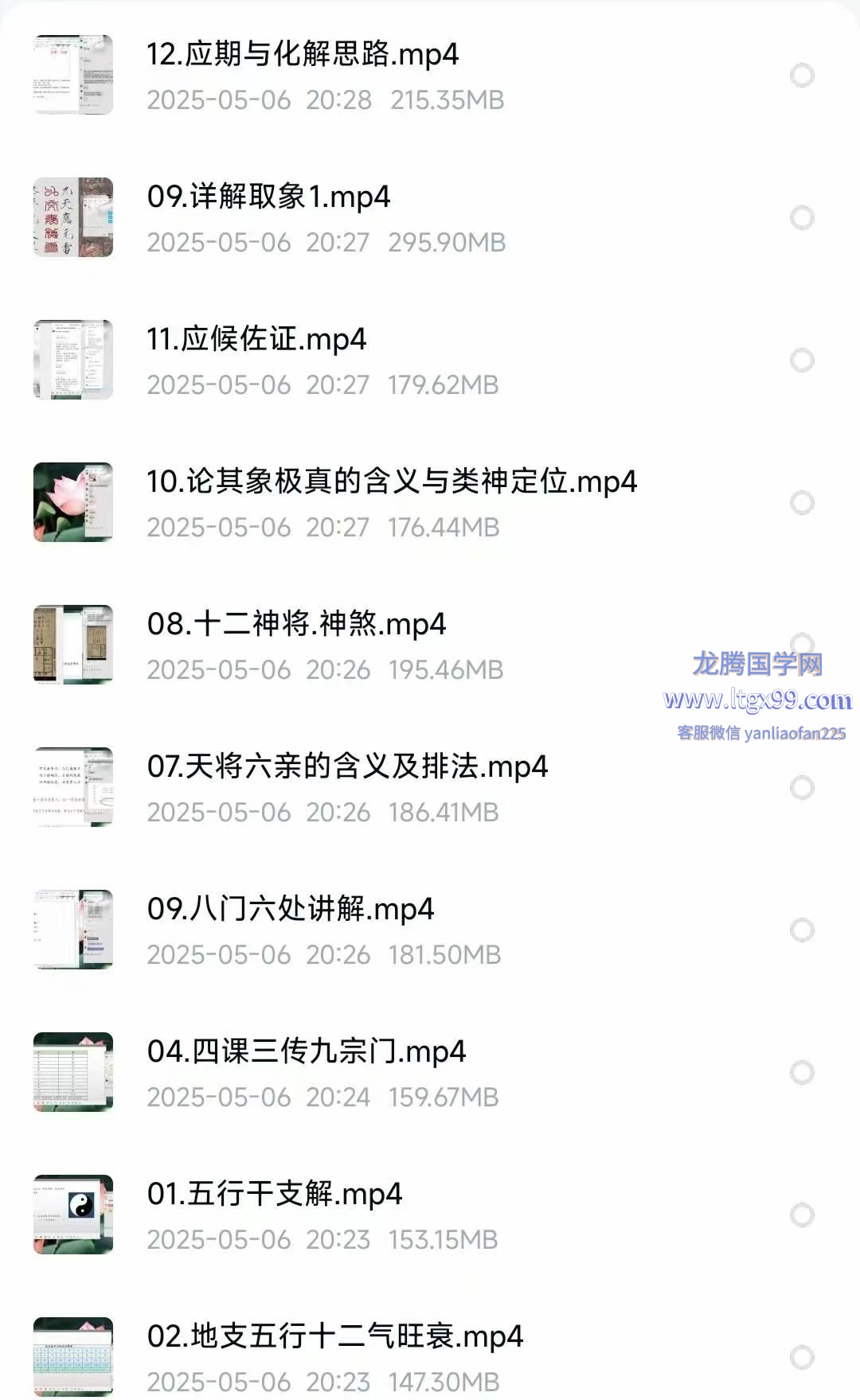Tick the selector next to 04.四课三传九宗门.mp4
860x1400 pixels.
[x=802, y=1072]
